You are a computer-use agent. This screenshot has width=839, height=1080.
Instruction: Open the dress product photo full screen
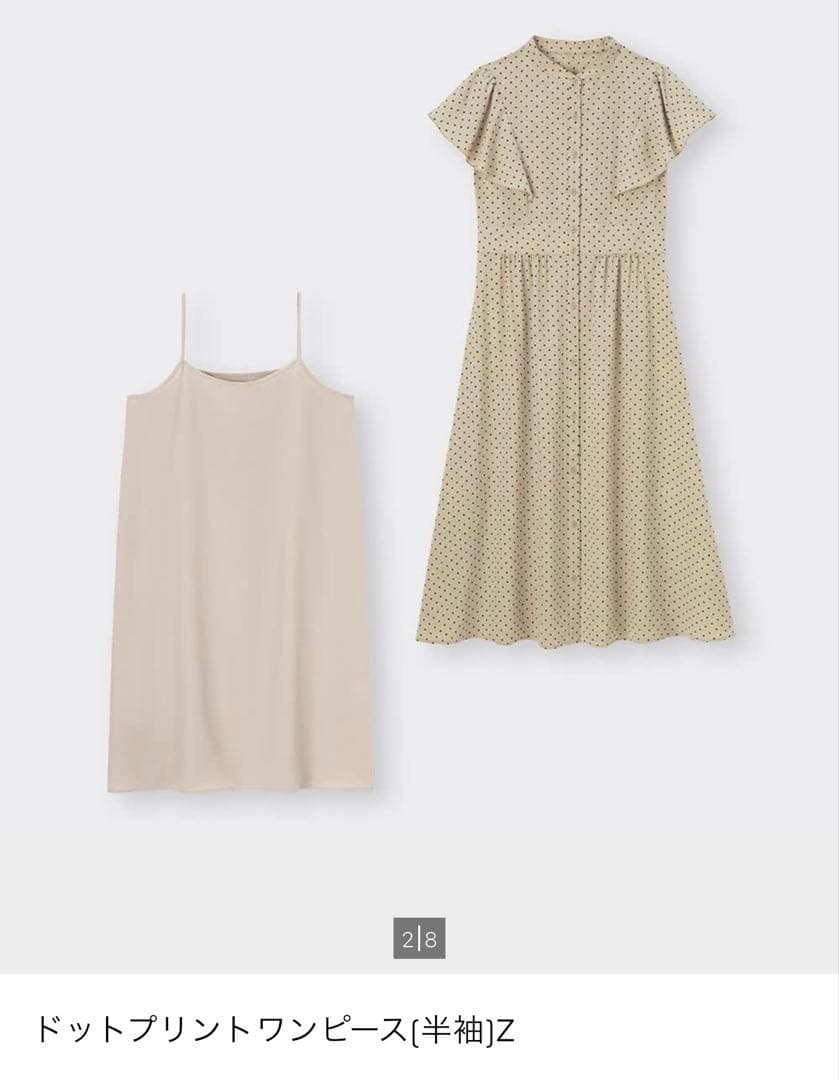[x=420, y=486]
